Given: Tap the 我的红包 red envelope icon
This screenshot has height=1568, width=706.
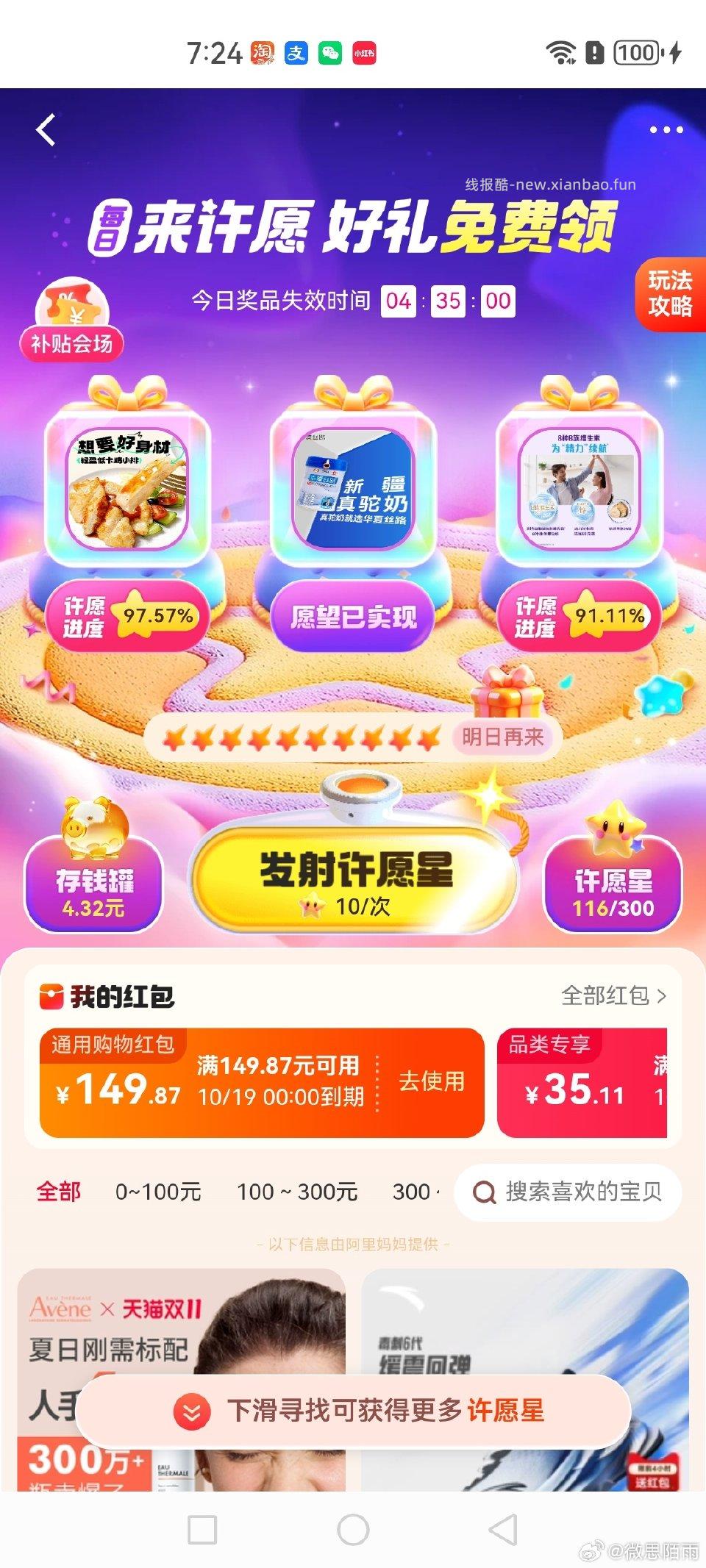Looking at the screenshot, I should tap(53, 995).
